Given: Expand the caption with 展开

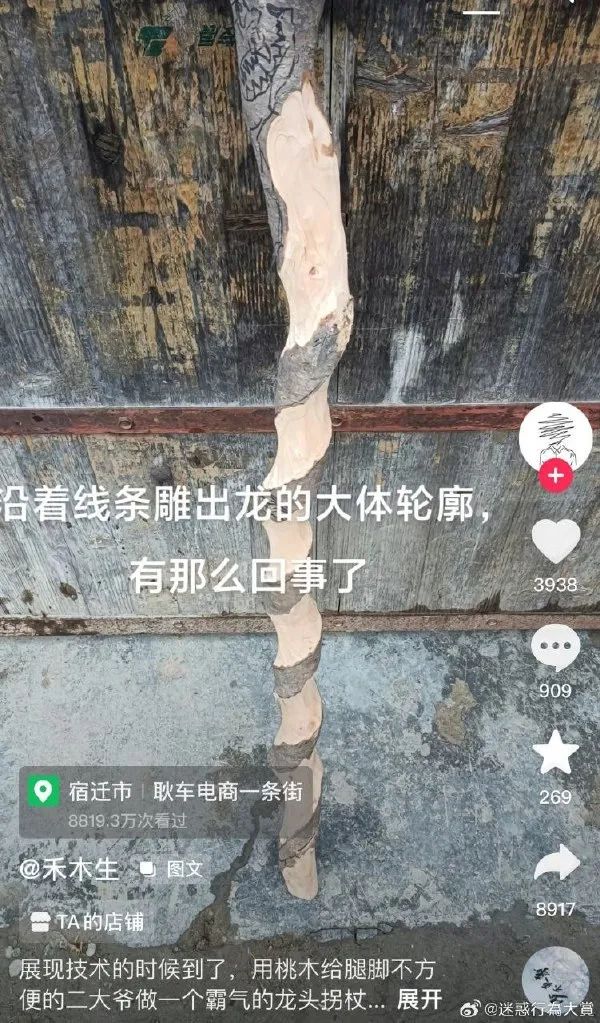Looking at the screenshot, I should click(419, 998).
